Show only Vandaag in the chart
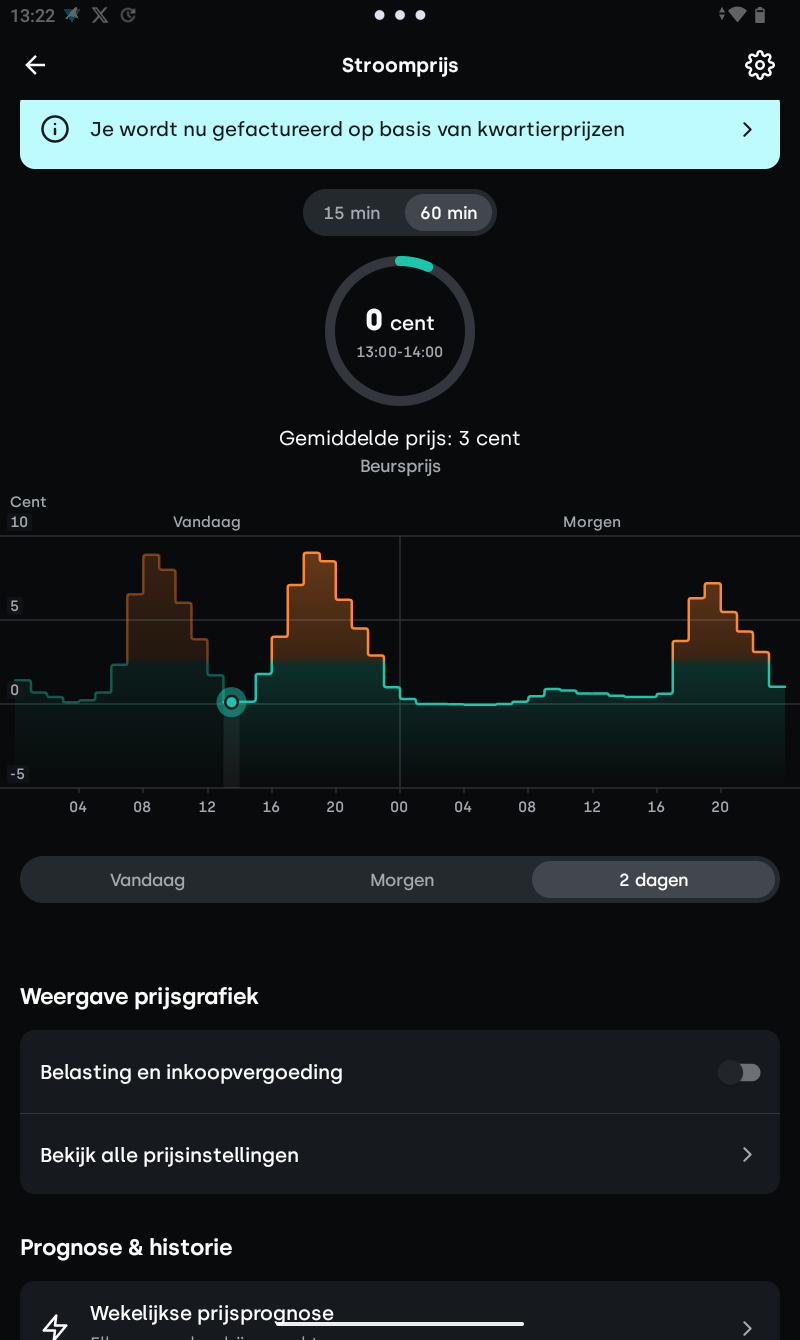This screenshot has height=1340, width=800. (x=148, y=880)
